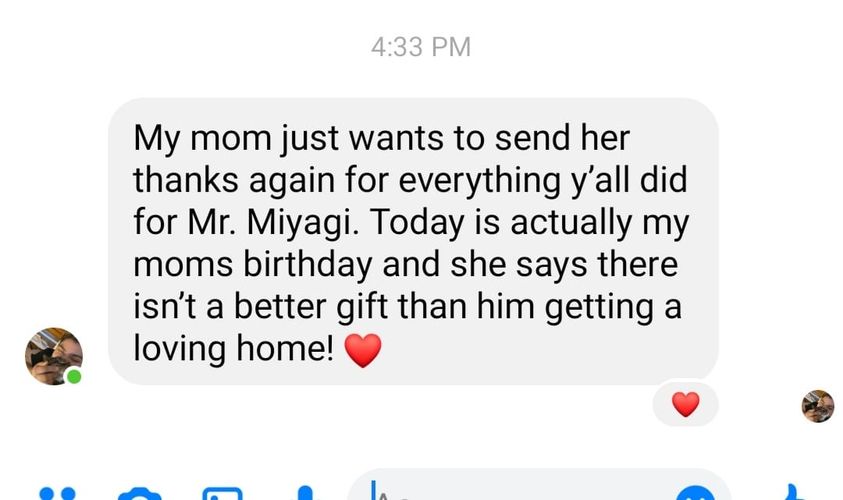Open the camera from the composer bar
843x500 pixels.
[139, 494]
